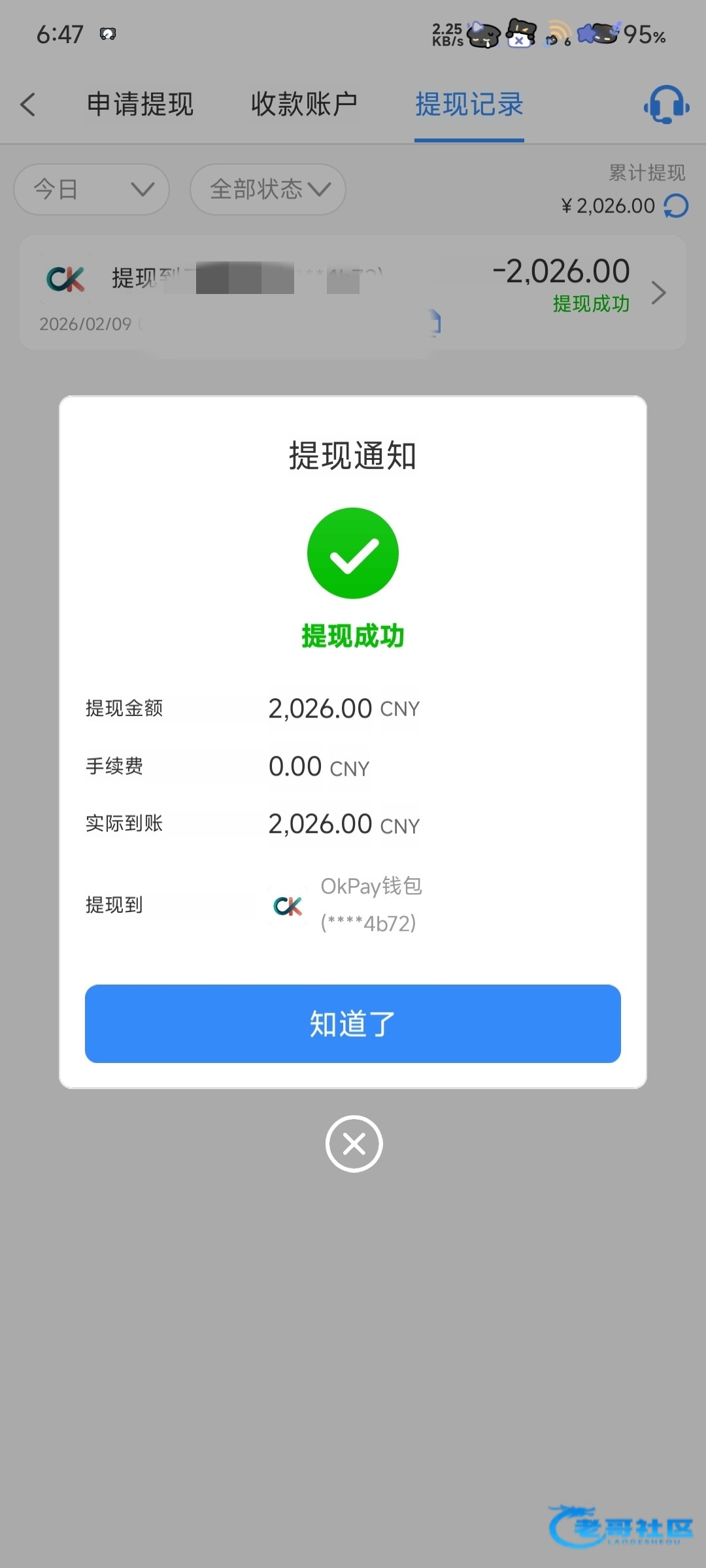Screen dimensions: 706x1568
Task: Select the 提现记录 tab
Action: click(469, 105)
